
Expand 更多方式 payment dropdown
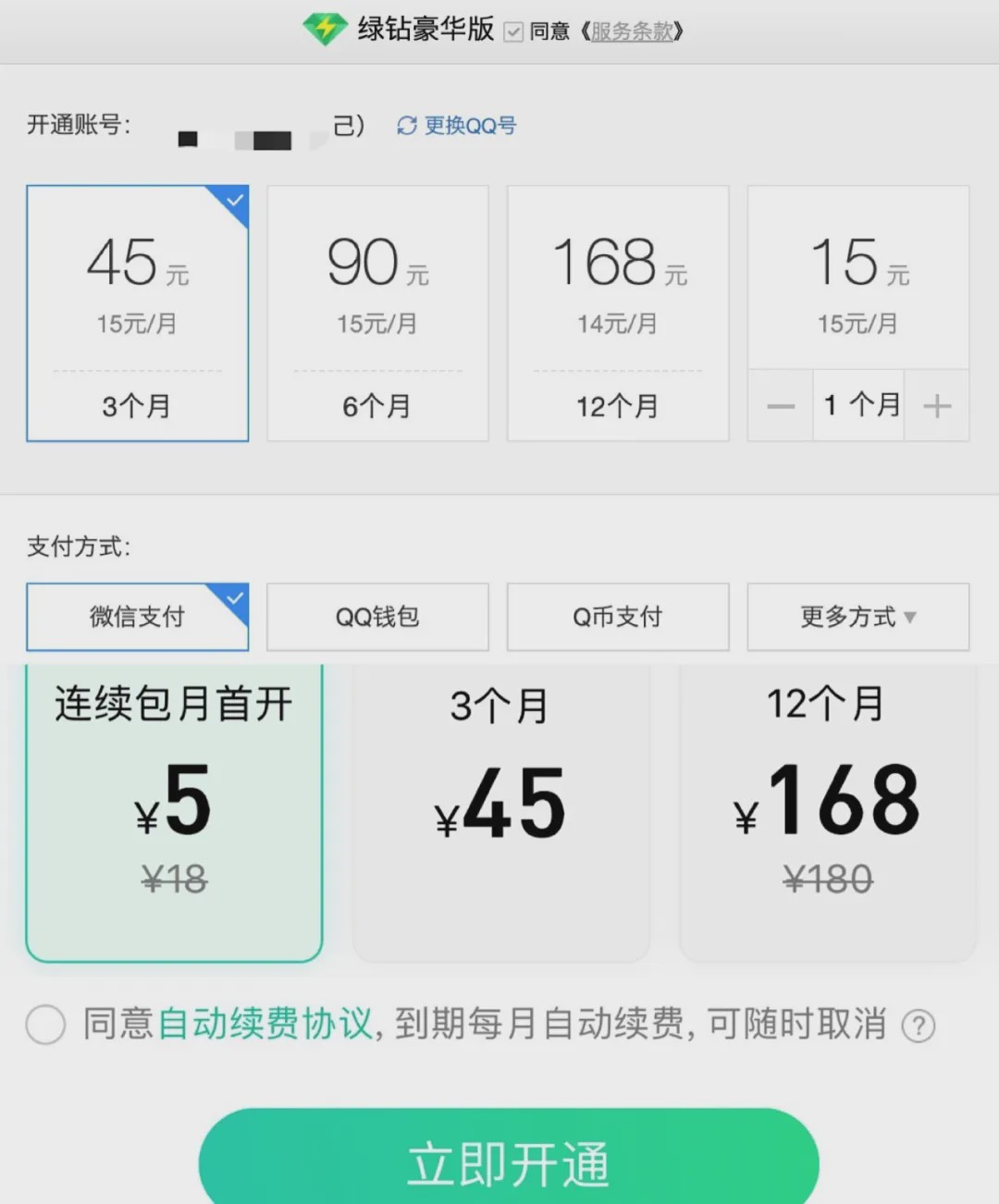[858, 617]
